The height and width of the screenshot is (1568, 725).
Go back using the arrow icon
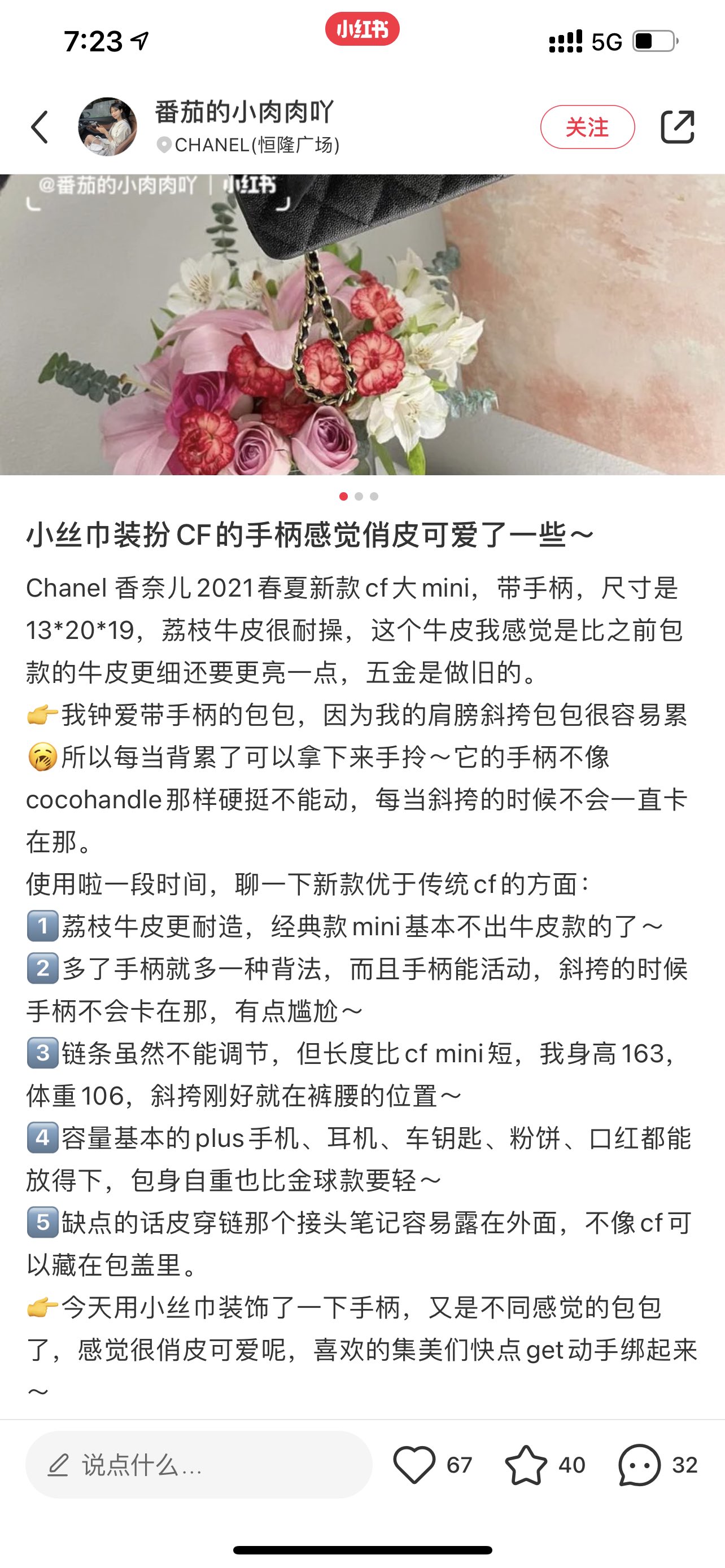point(40,127)
